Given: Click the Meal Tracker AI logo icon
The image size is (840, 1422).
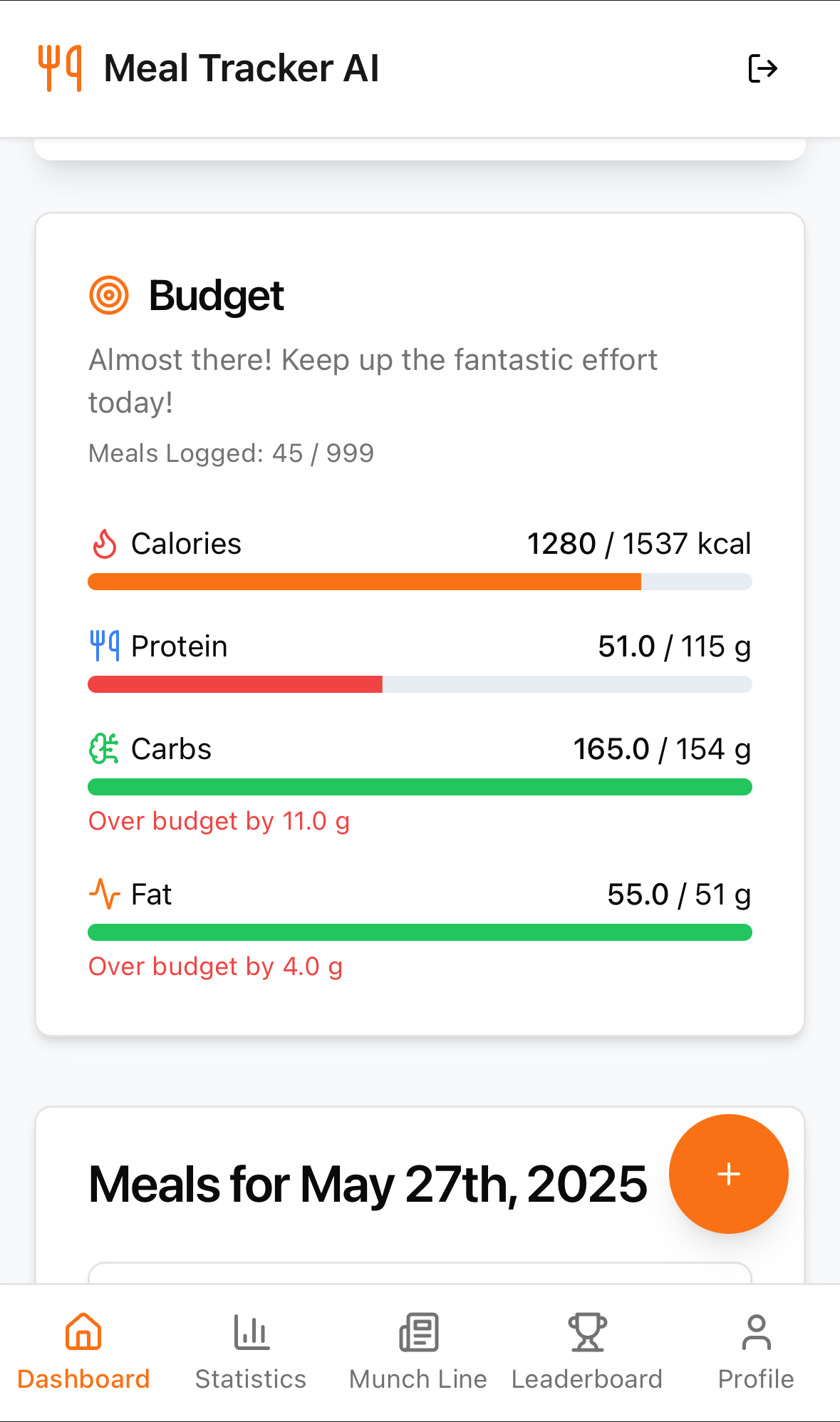Looking at the screenshot, I should click(60, 67).
